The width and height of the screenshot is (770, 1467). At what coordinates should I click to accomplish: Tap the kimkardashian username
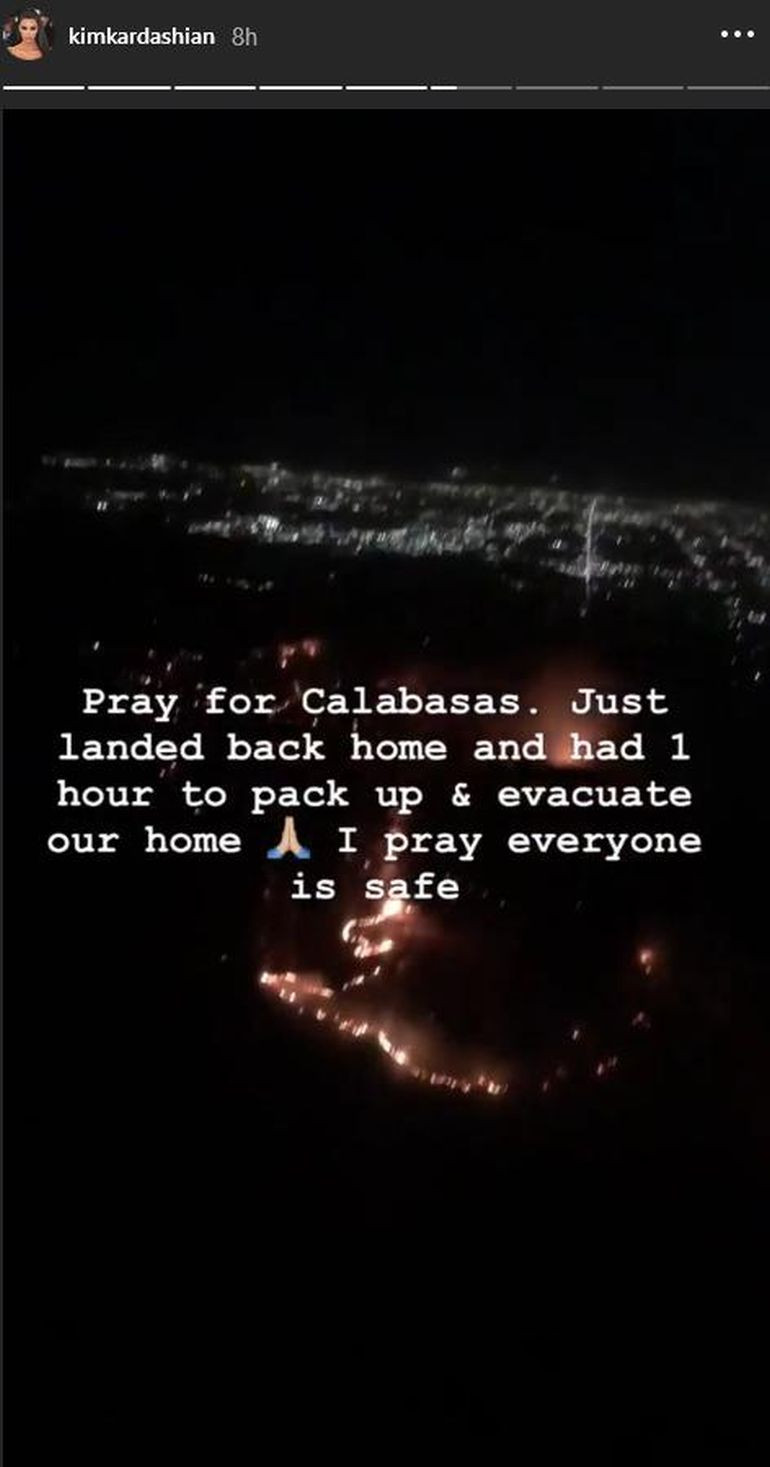[141, 37]
